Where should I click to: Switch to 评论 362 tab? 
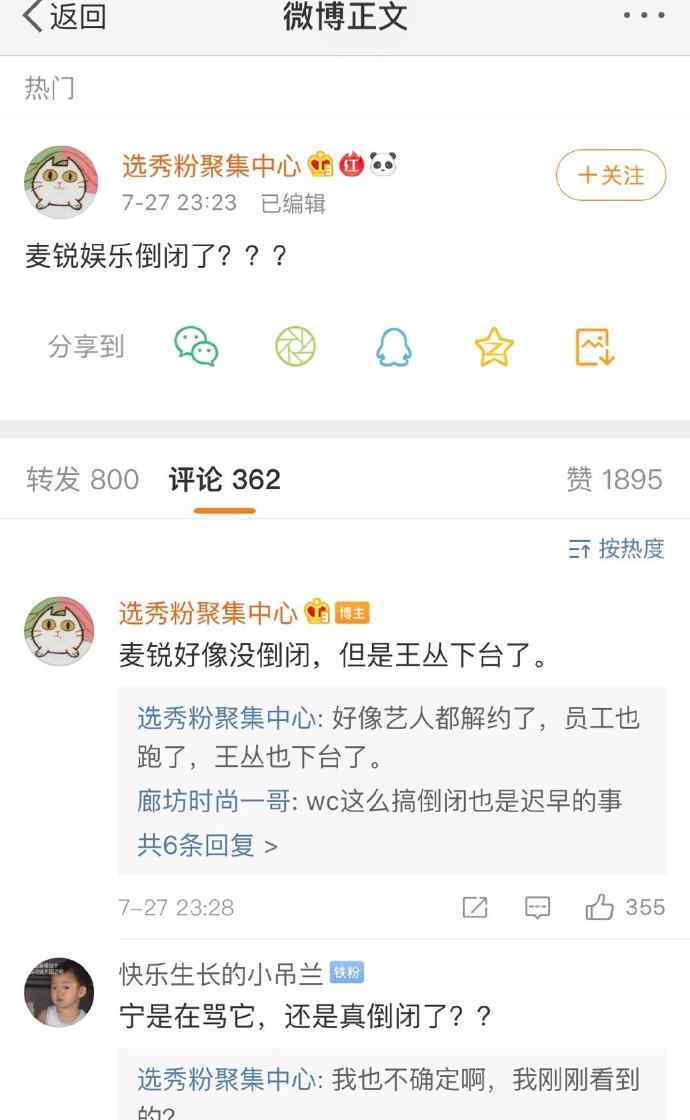224,480
